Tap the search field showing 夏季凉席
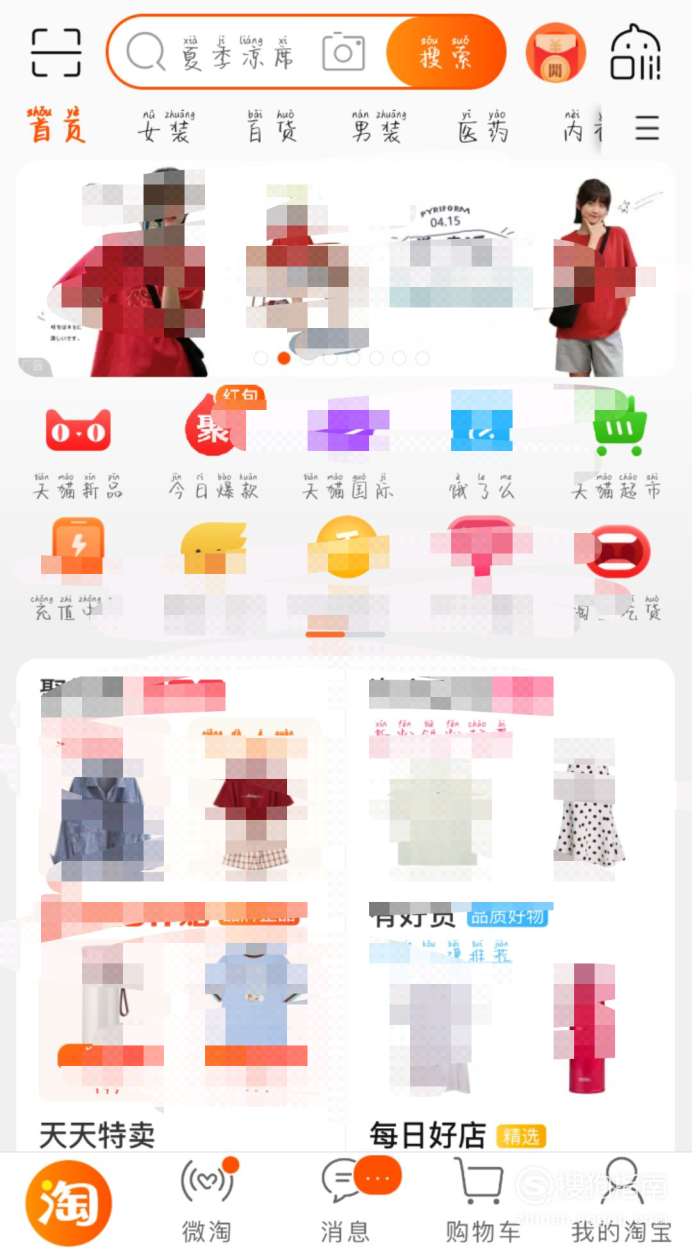The image size is (692, 1253). click(238, 52)
